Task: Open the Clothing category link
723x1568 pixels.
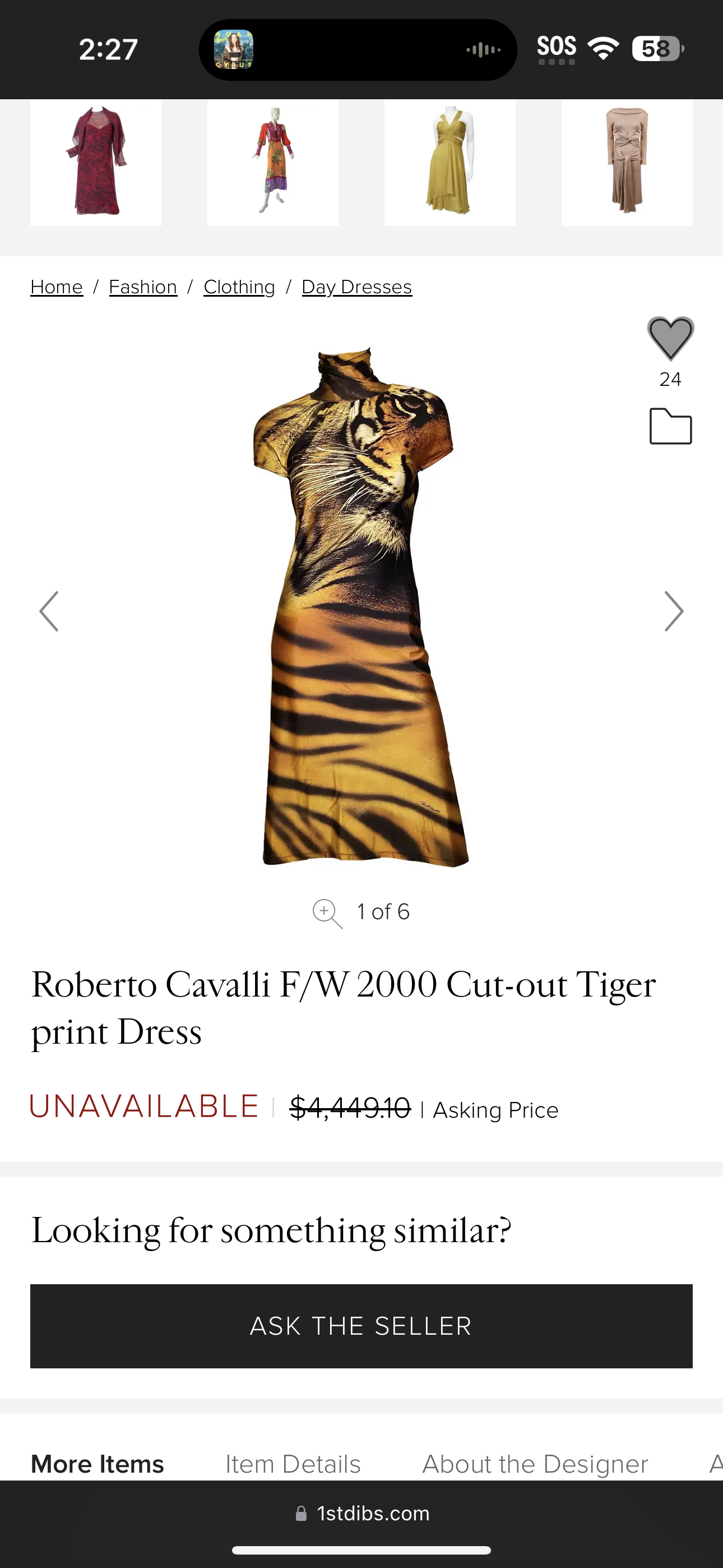Action: click(x=239, y=286)
